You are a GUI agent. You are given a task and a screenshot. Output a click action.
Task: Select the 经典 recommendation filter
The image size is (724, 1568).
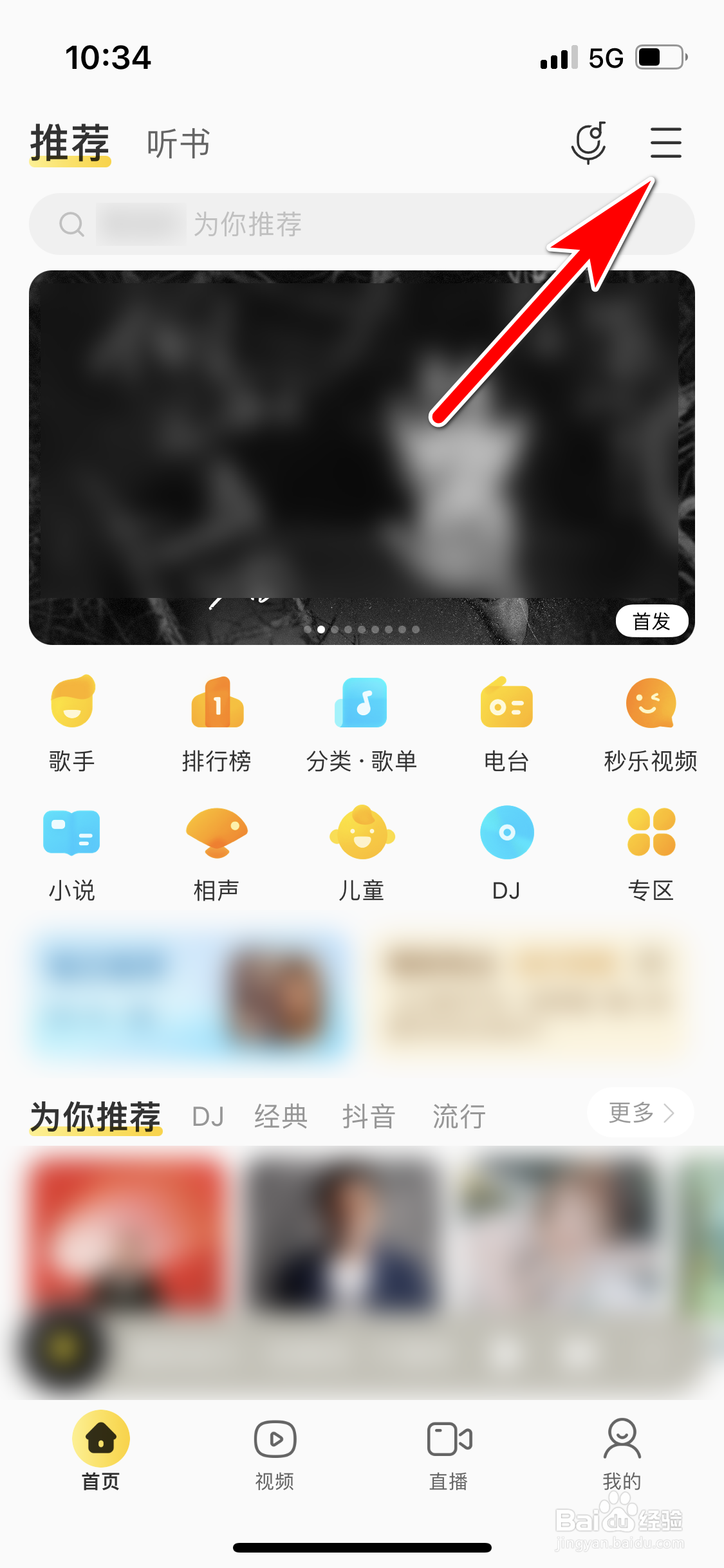[x=281, y=1117]
